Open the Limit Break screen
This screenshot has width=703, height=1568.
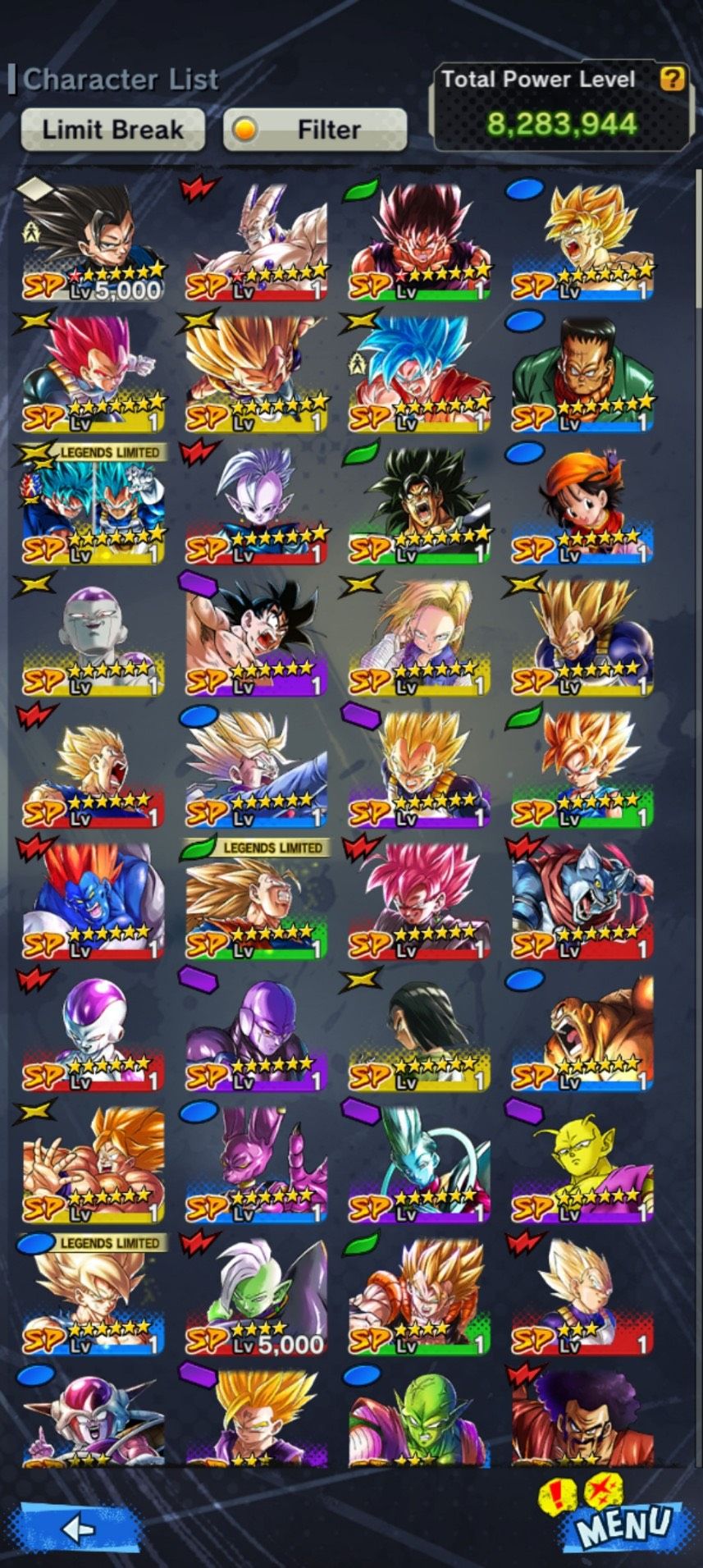[x=112, y=130]
